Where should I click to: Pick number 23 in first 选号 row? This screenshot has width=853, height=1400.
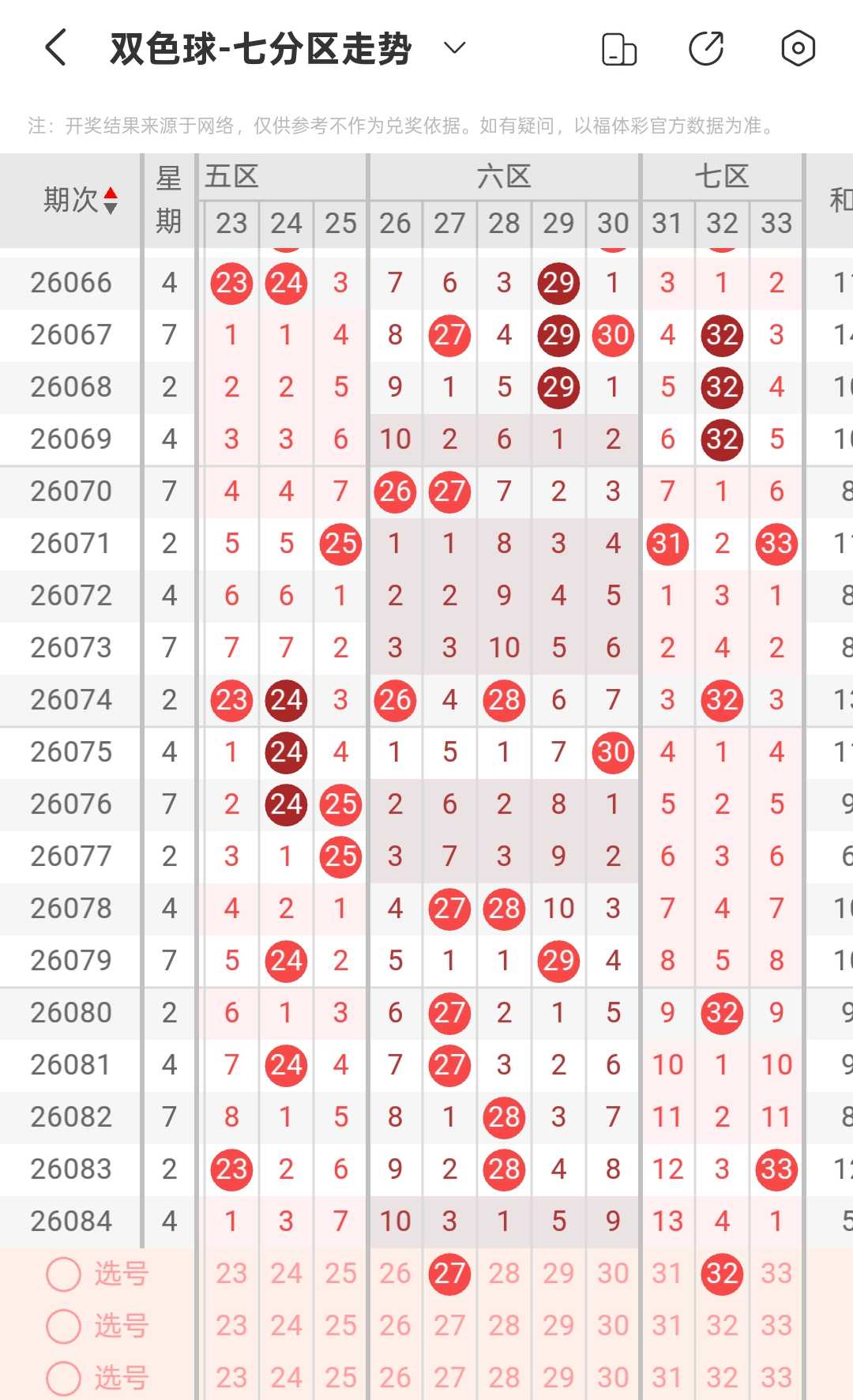pos(231,1274)
